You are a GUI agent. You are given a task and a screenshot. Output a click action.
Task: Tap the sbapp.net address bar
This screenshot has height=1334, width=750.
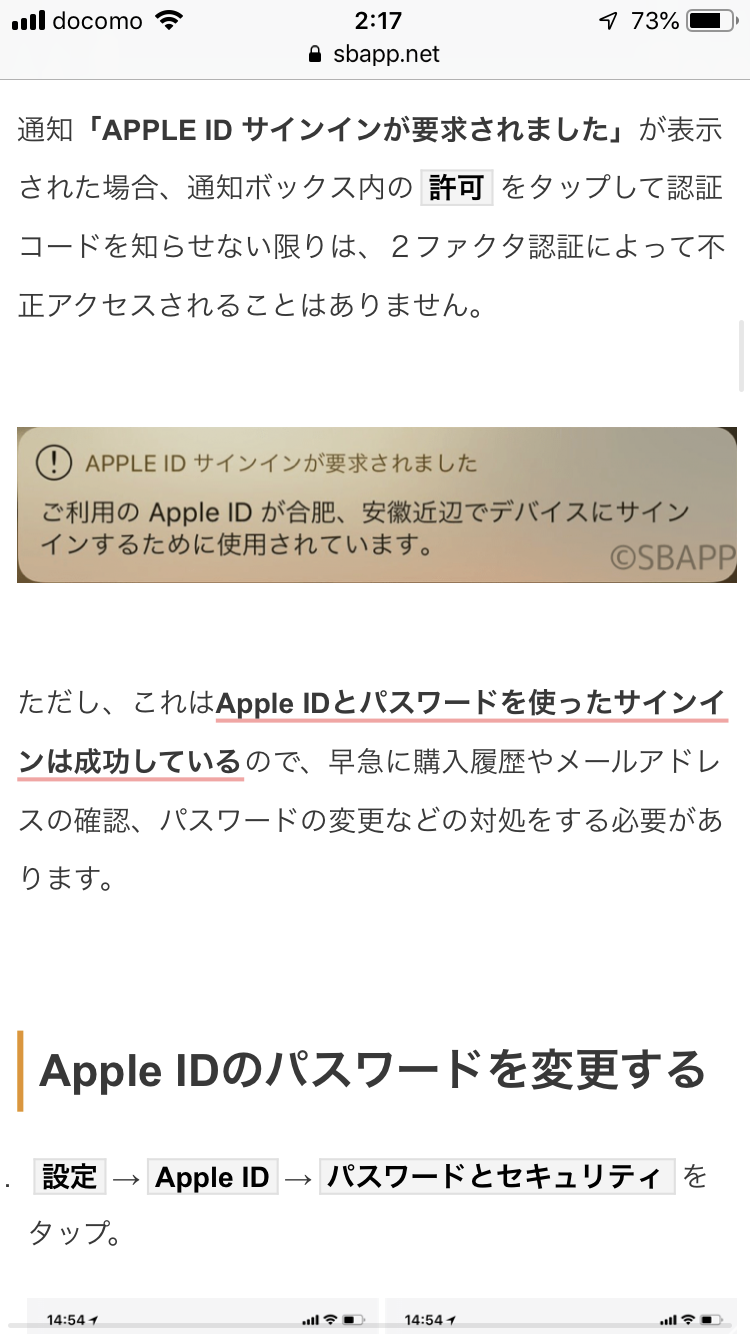point(375,54)
